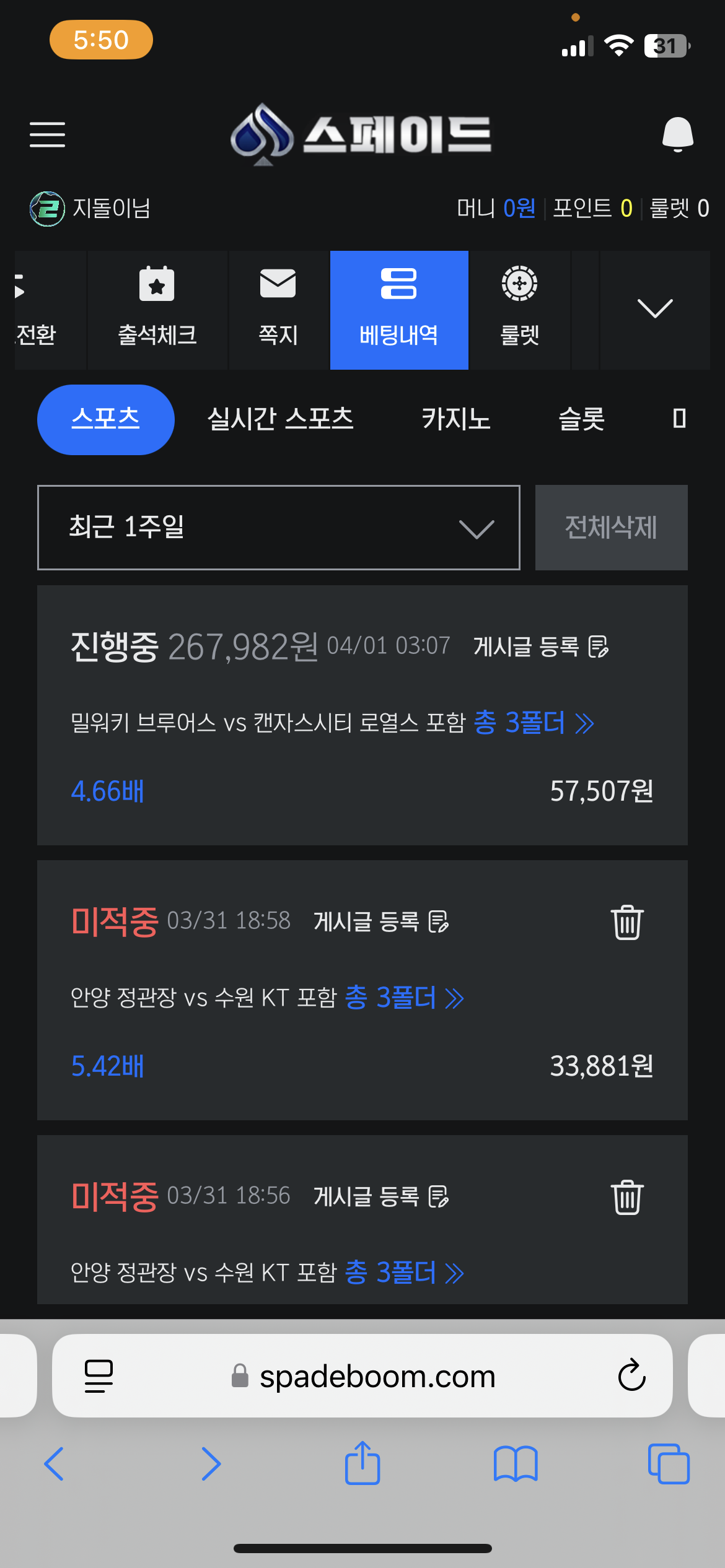
Task: Open the hamburger menu
Action: click(47, 134)
